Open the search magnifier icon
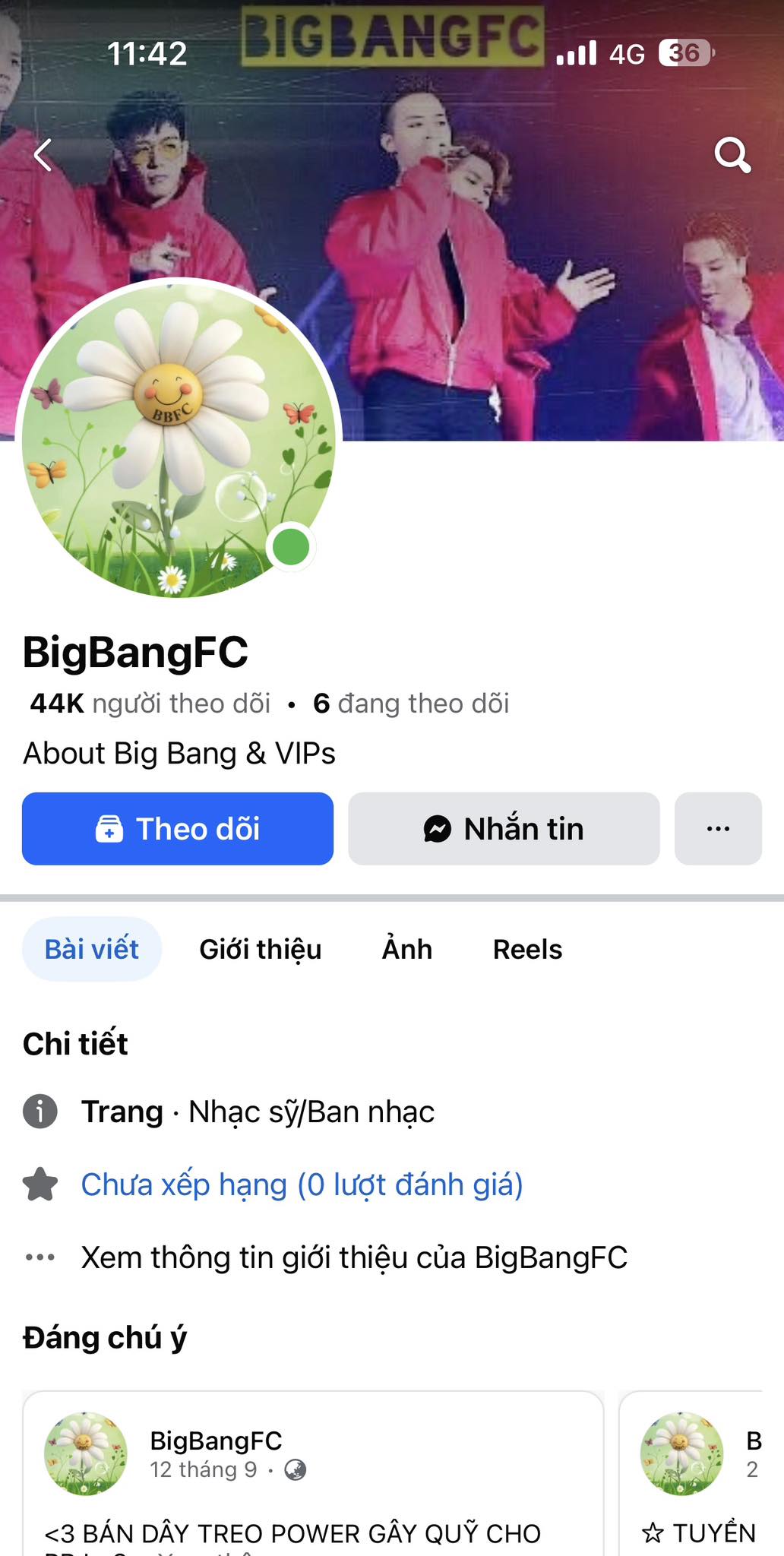Image resolution: width=784 pixels, height=1556 pixels. point(732,155)
